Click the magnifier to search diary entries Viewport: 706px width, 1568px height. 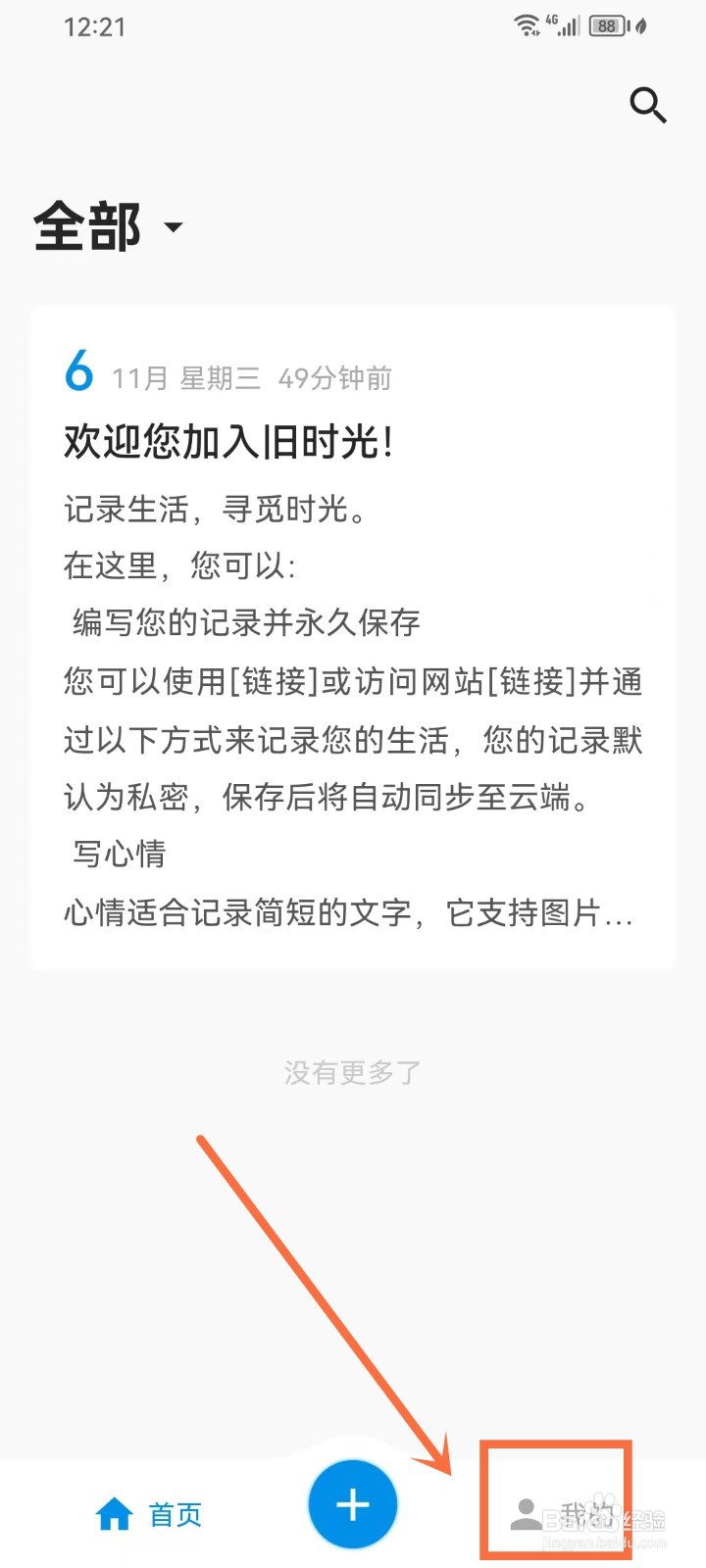(648, 107)
